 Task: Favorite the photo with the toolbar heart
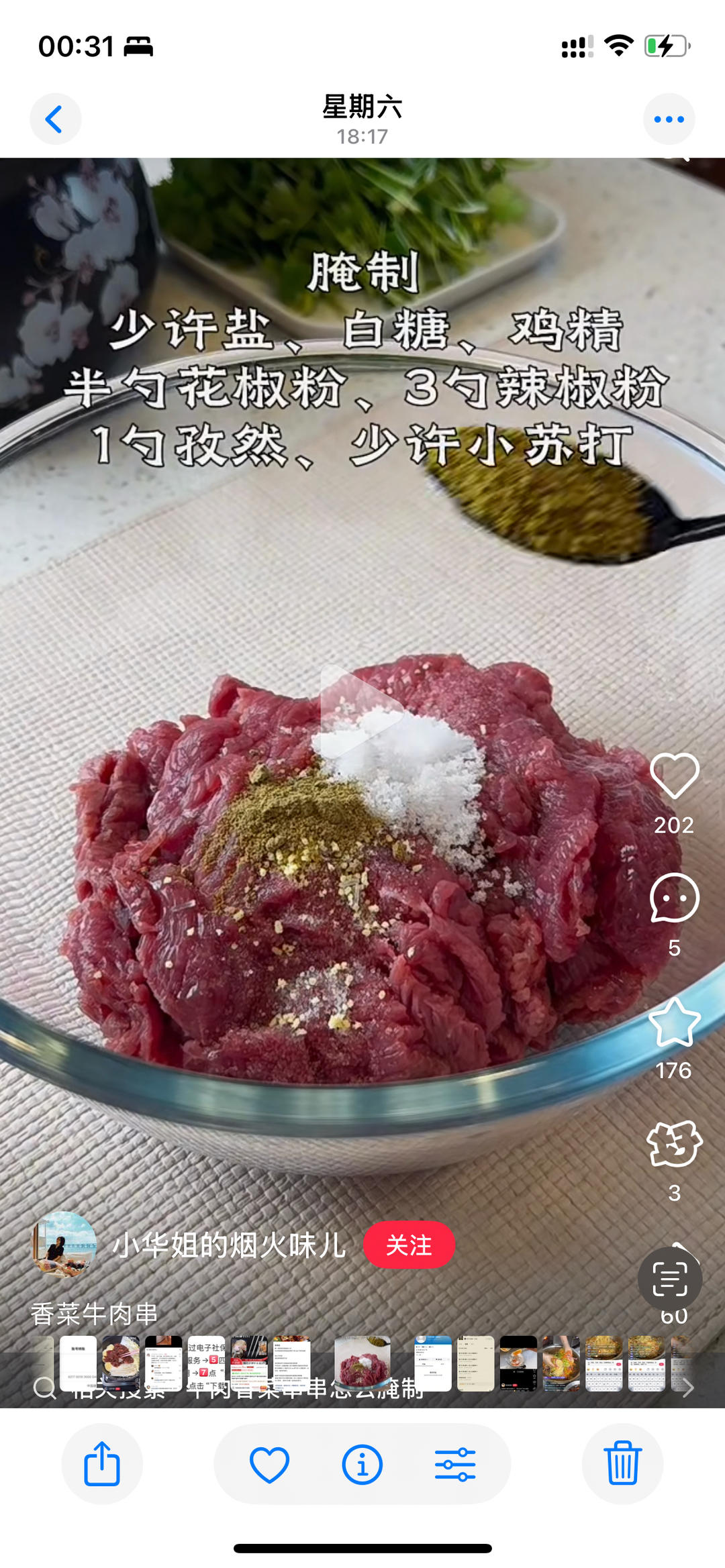269,1463
